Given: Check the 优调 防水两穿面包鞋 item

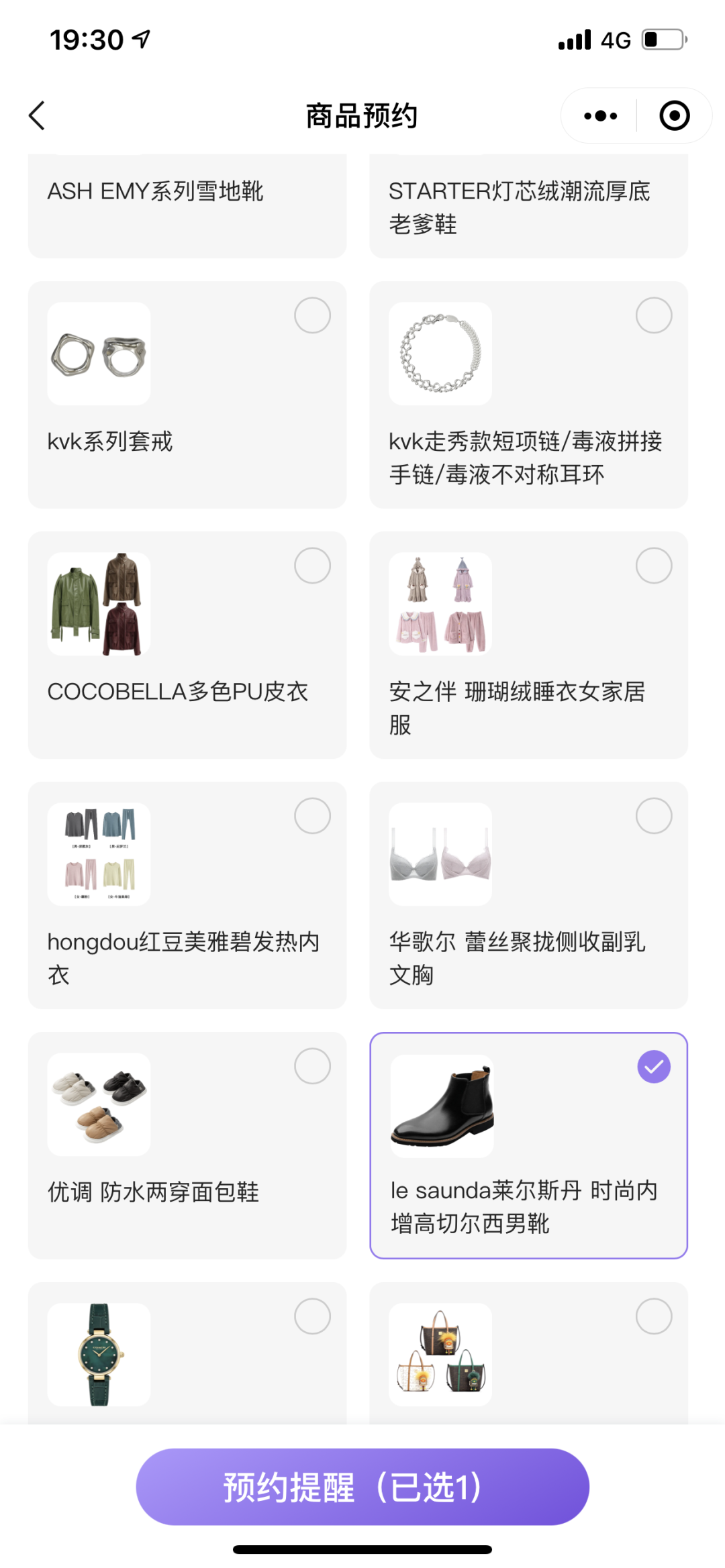Looking at the screenshot, I should [312, 1066].
